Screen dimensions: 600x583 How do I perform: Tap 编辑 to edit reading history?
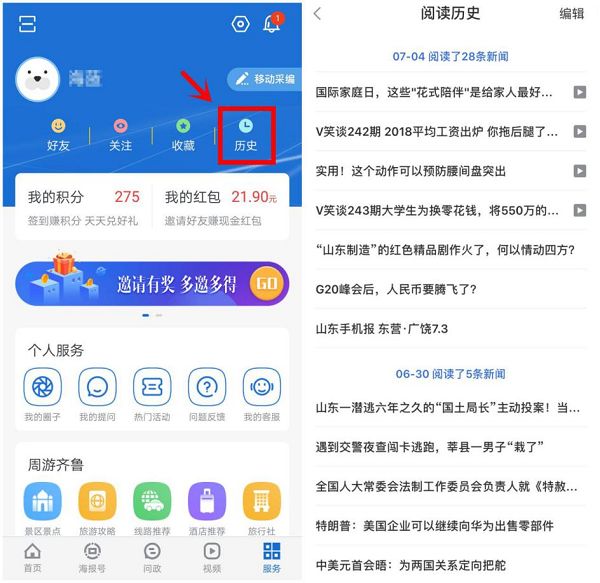point(572,14)
